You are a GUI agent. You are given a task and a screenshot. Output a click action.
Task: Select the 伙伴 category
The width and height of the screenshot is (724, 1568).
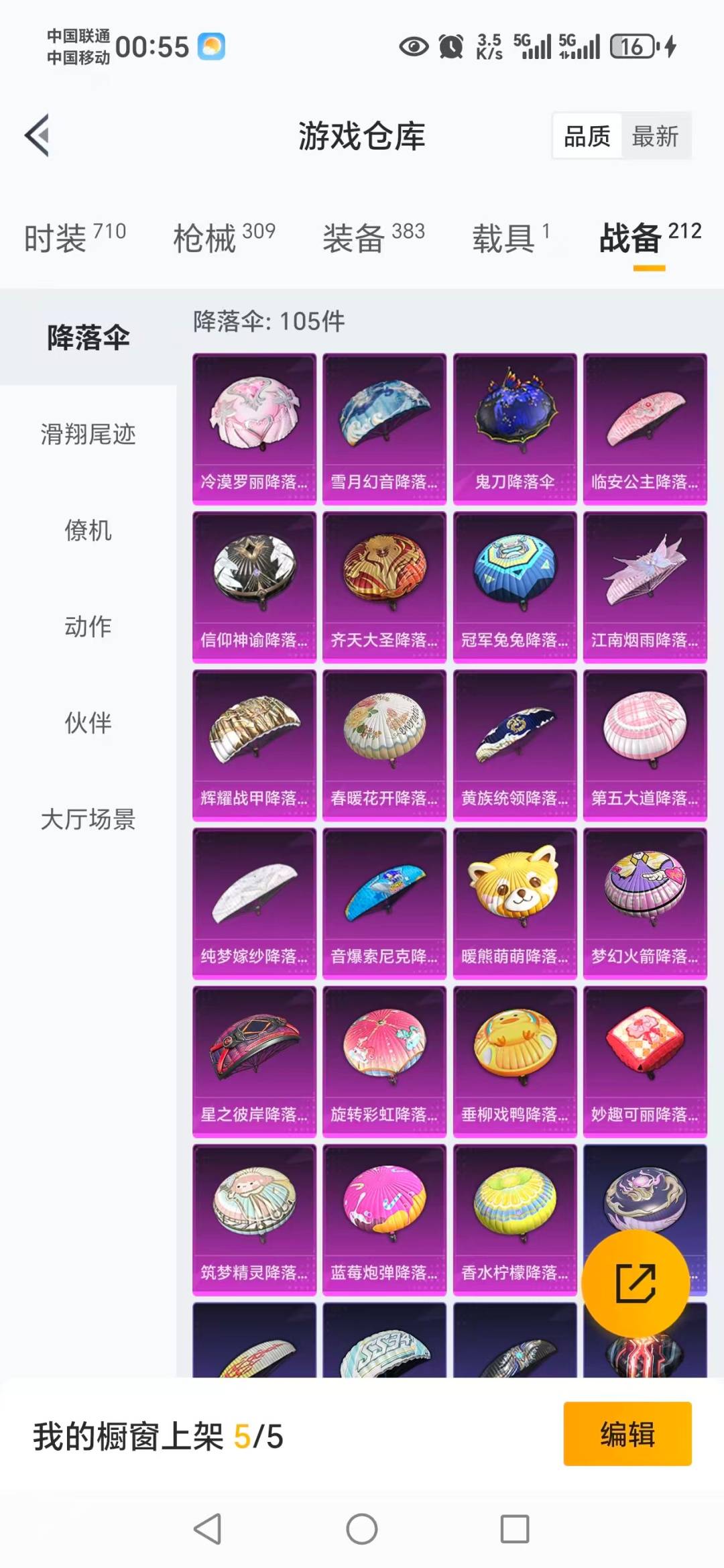pos(88,723)
